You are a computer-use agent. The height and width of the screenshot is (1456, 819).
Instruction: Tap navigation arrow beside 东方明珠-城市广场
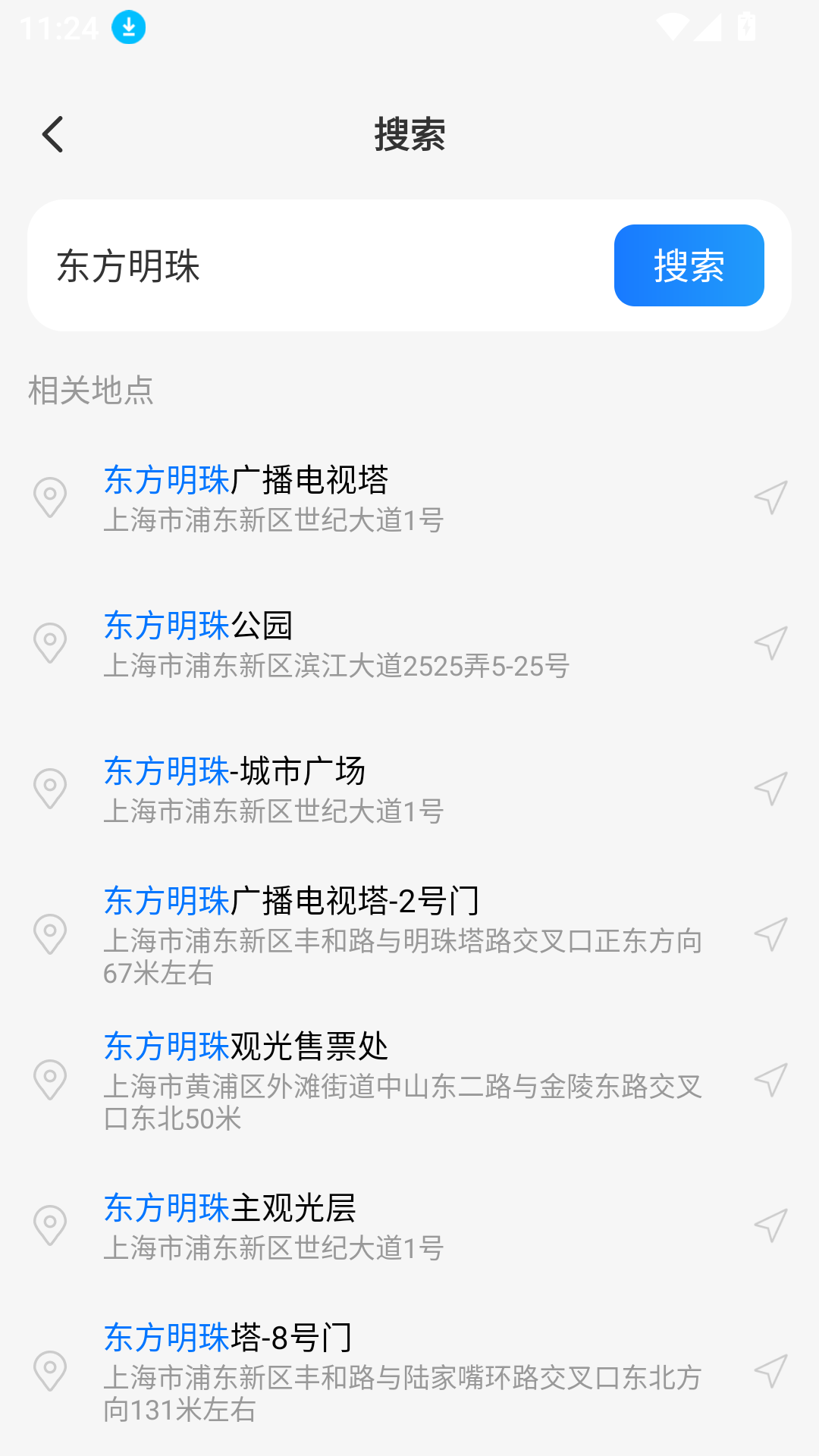pyautogui.click(x=770, y=789)
